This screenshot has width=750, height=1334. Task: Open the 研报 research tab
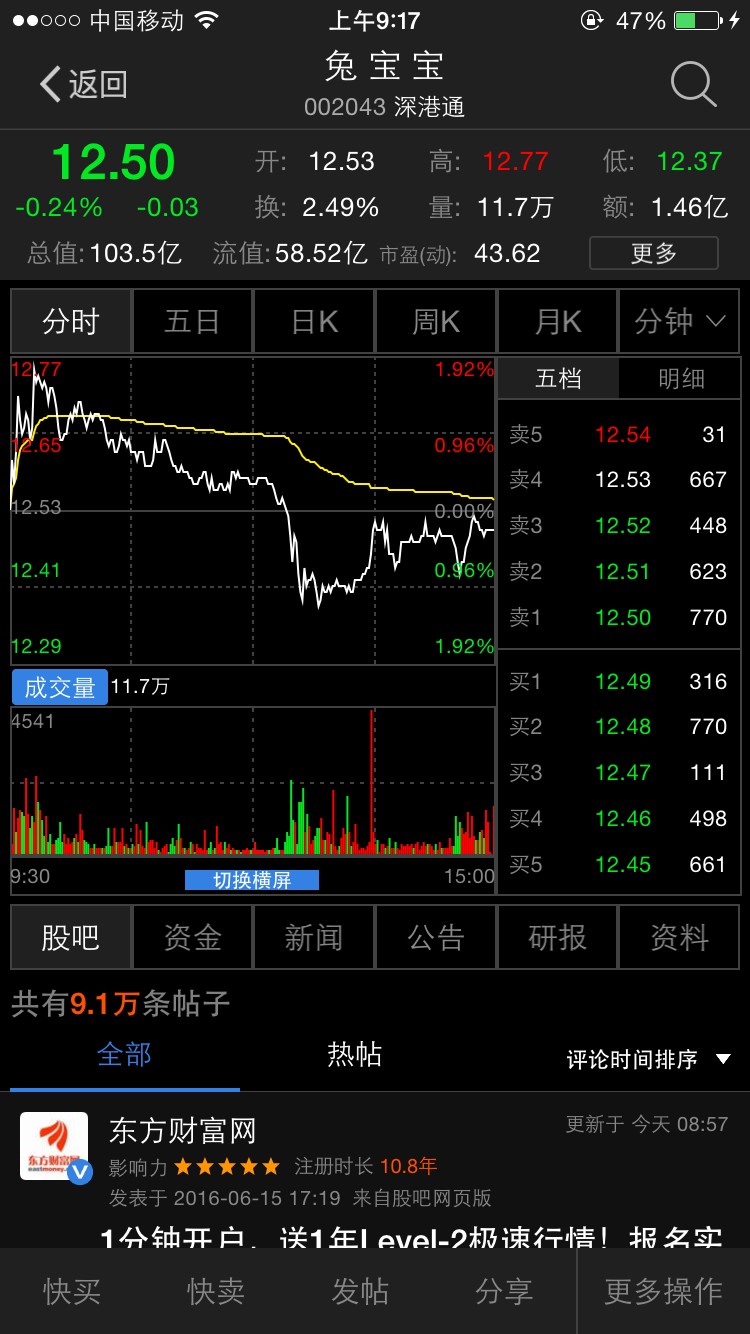tap(558, 937)
